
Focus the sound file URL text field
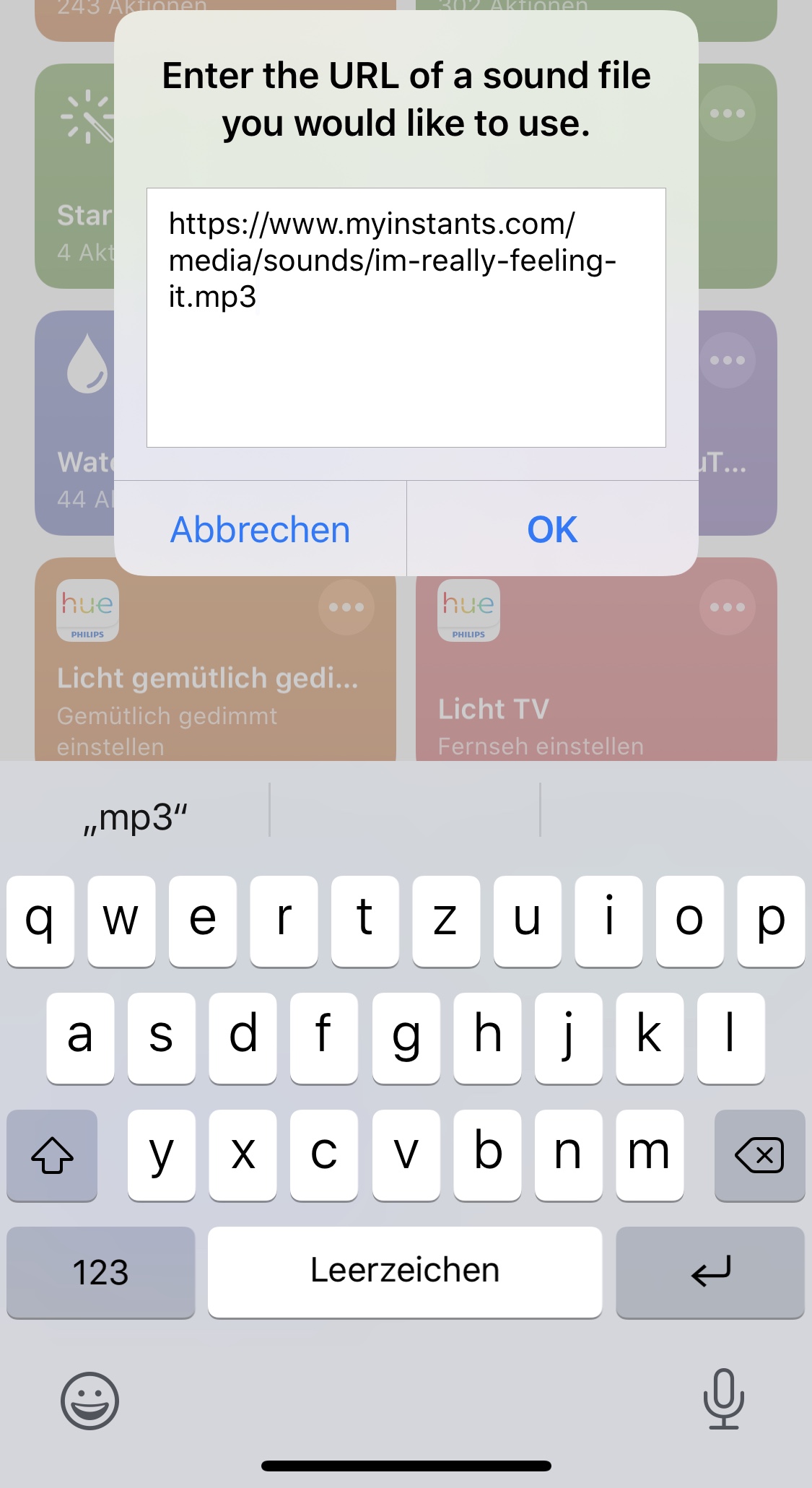pos(406,318)
